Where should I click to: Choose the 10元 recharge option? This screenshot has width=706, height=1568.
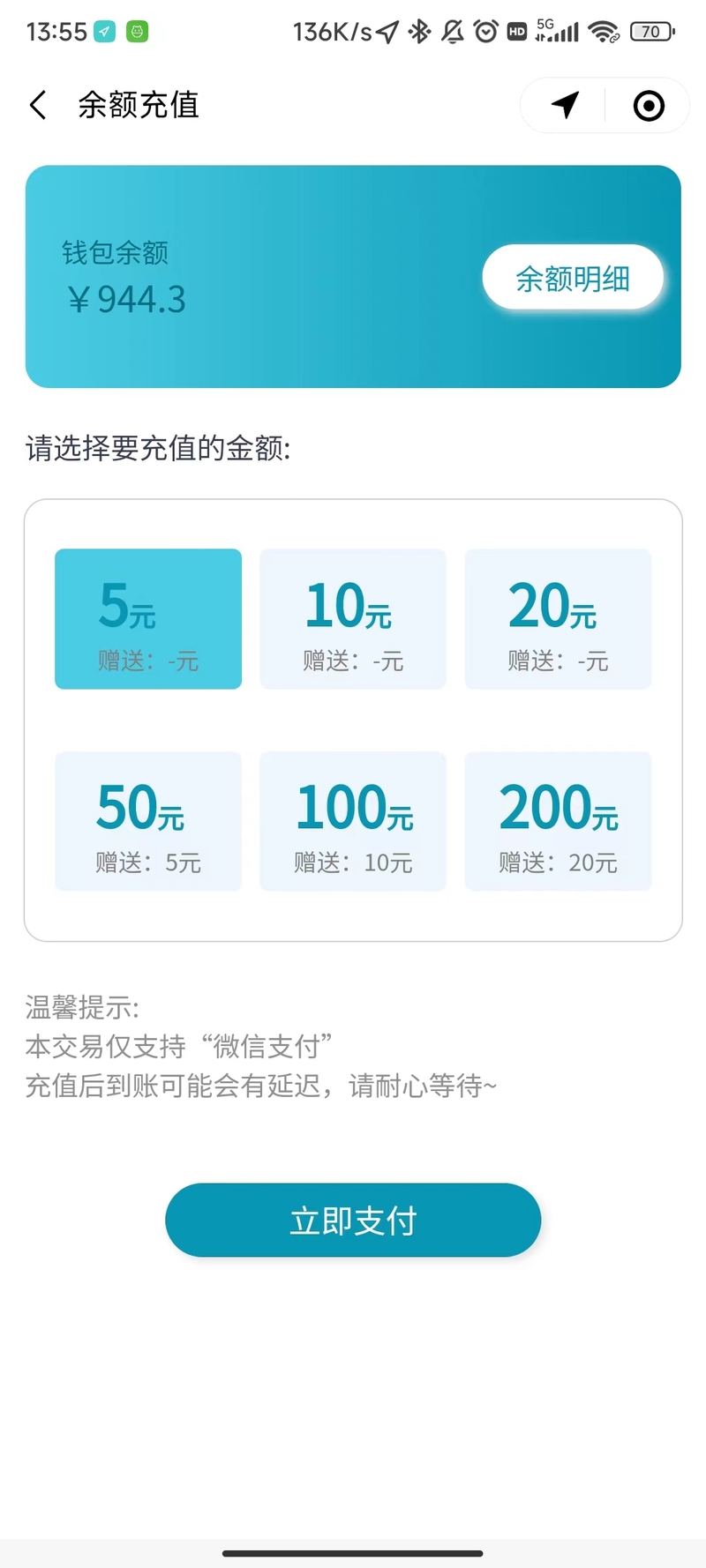click(353, 619)
